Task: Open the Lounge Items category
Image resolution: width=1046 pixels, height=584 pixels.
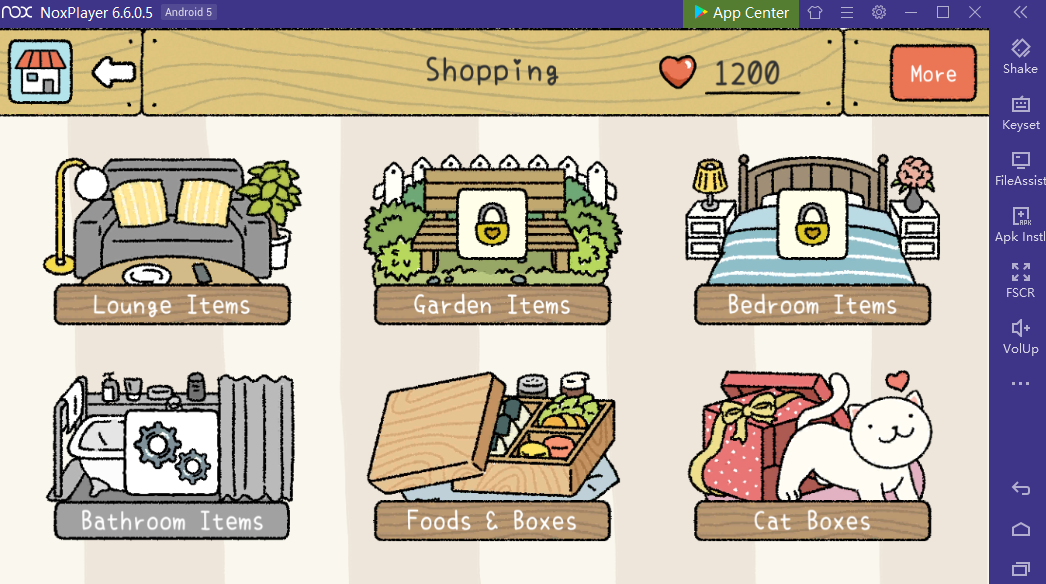Action: [x=171, y=240]
